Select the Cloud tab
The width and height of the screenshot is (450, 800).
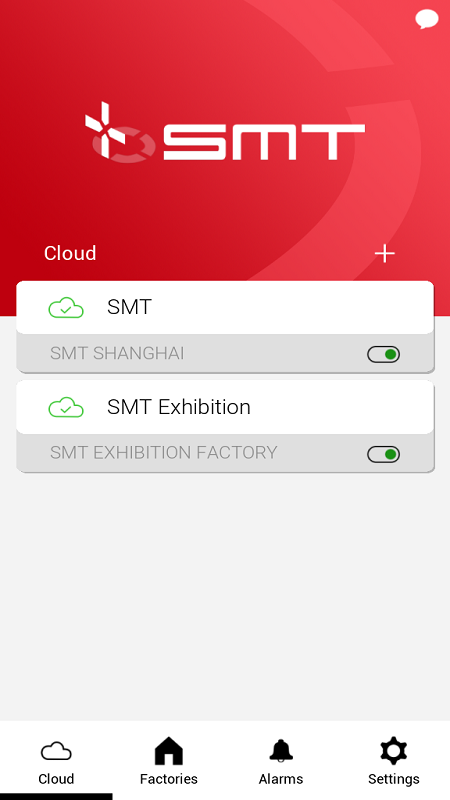pos(56,761)
